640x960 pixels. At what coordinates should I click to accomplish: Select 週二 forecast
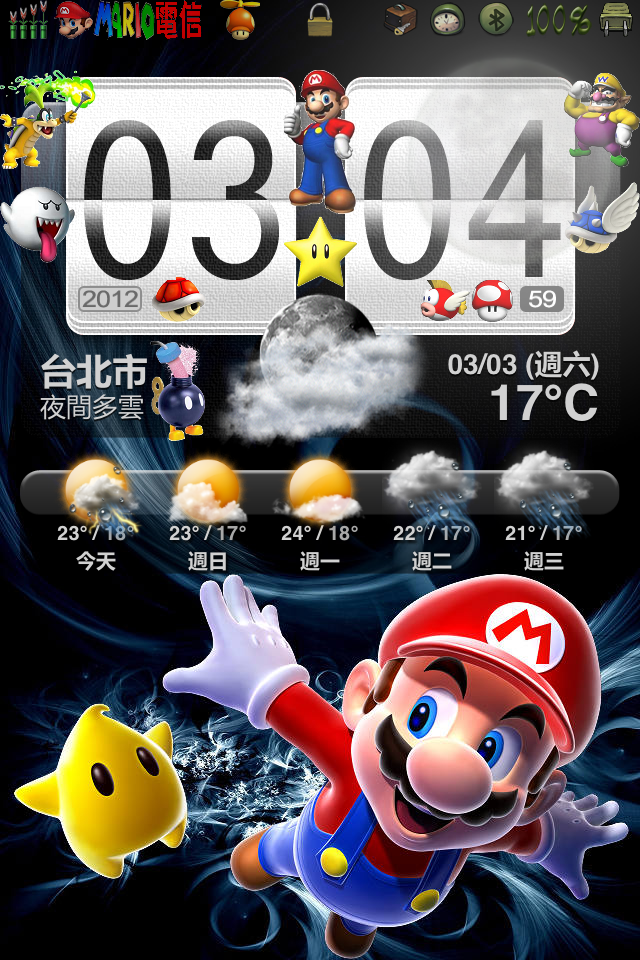[x=432, y=515]
